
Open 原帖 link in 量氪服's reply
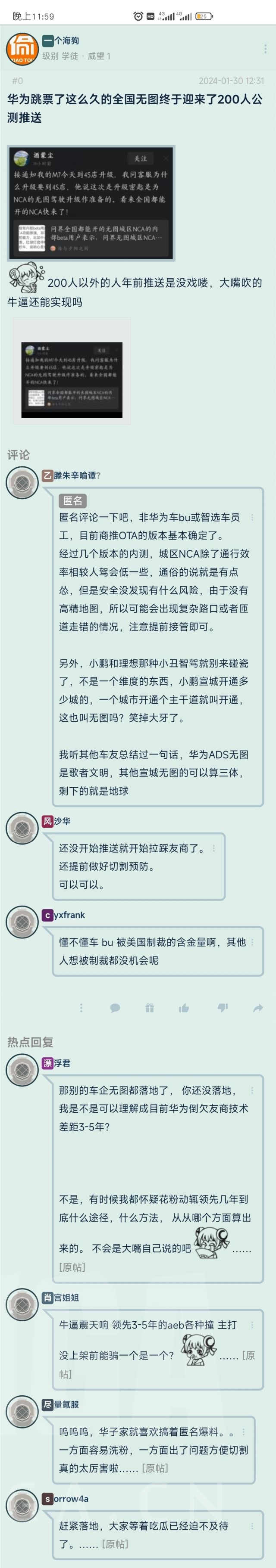[155, 1468]
